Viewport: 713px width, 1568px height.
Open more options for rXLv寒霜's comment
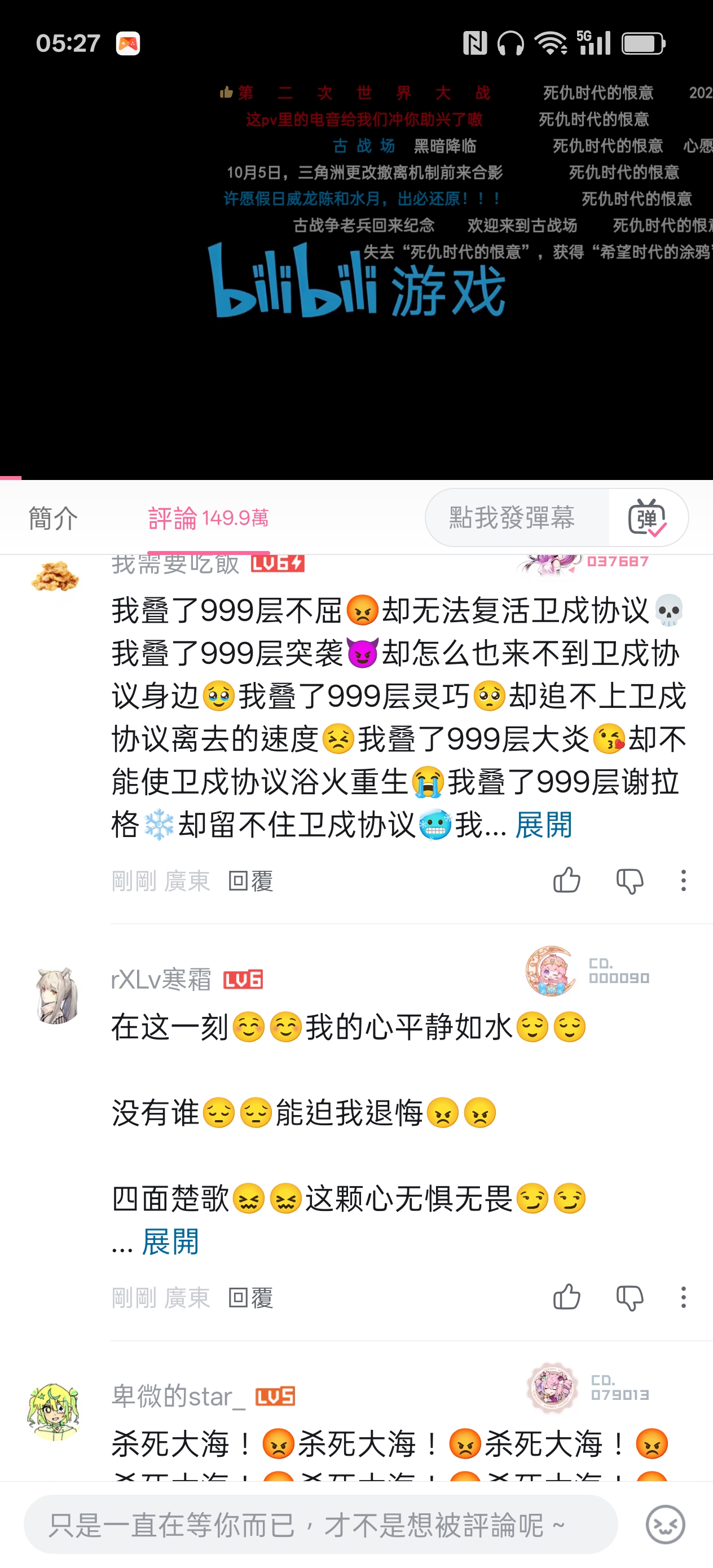(683, 1298)
